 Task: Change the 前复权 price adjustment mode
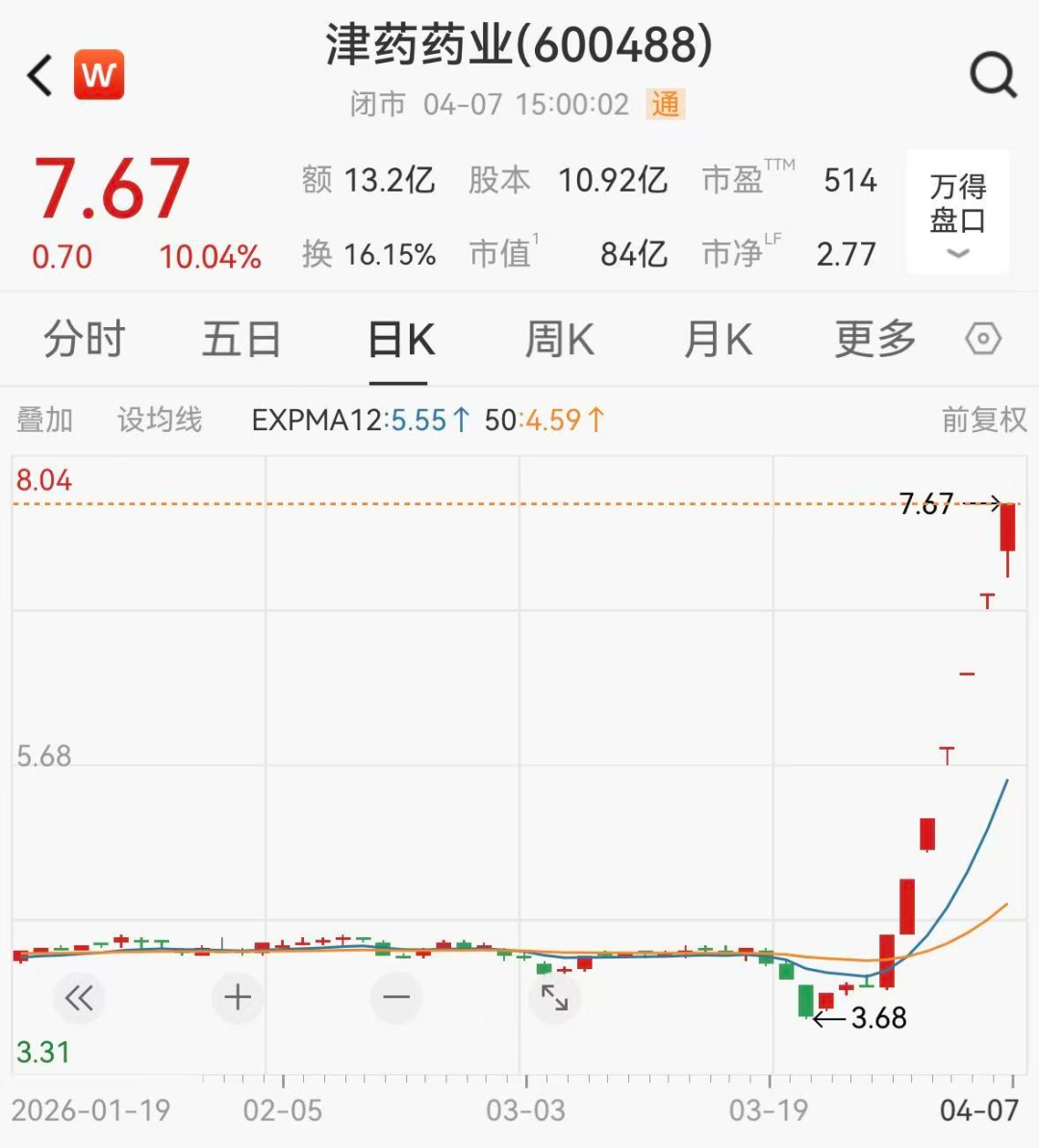(x=983, y=420)
